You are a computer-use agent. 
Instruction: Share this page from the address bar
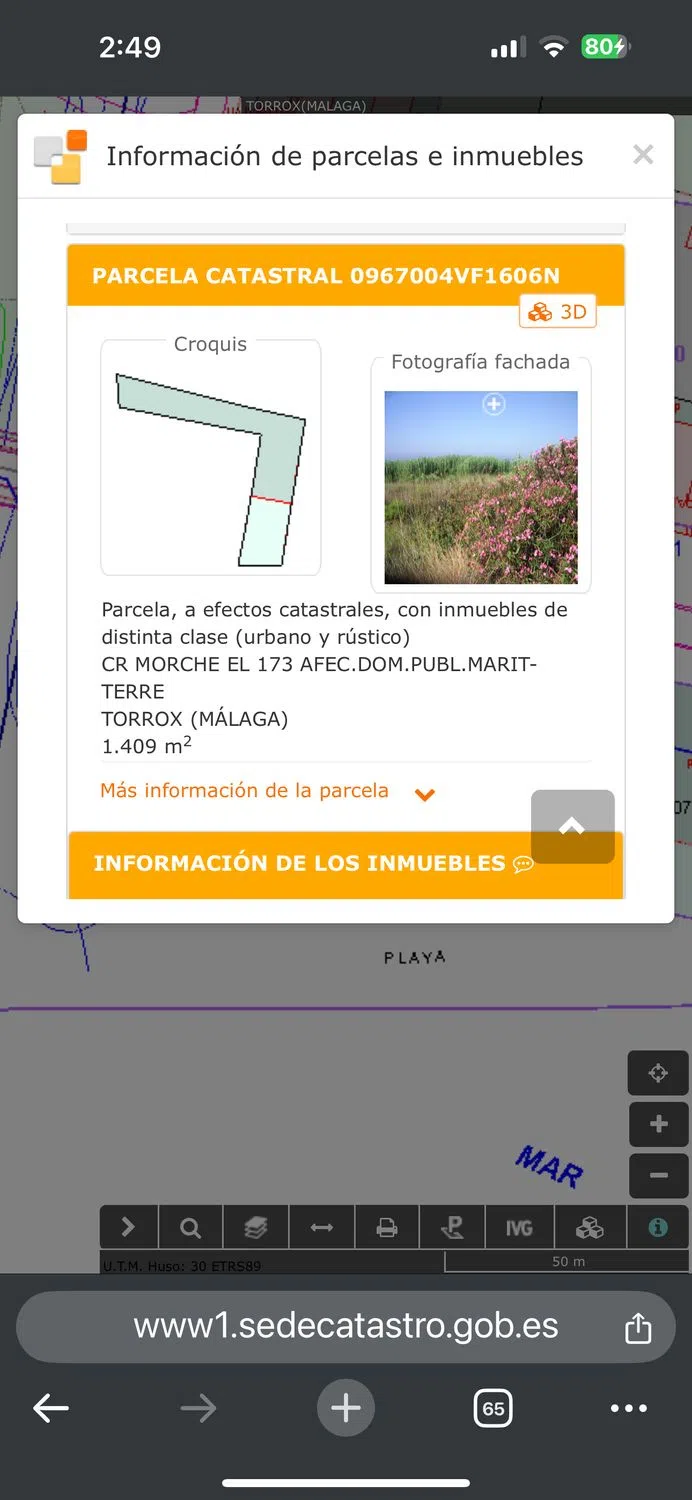tap(637, 1328)
